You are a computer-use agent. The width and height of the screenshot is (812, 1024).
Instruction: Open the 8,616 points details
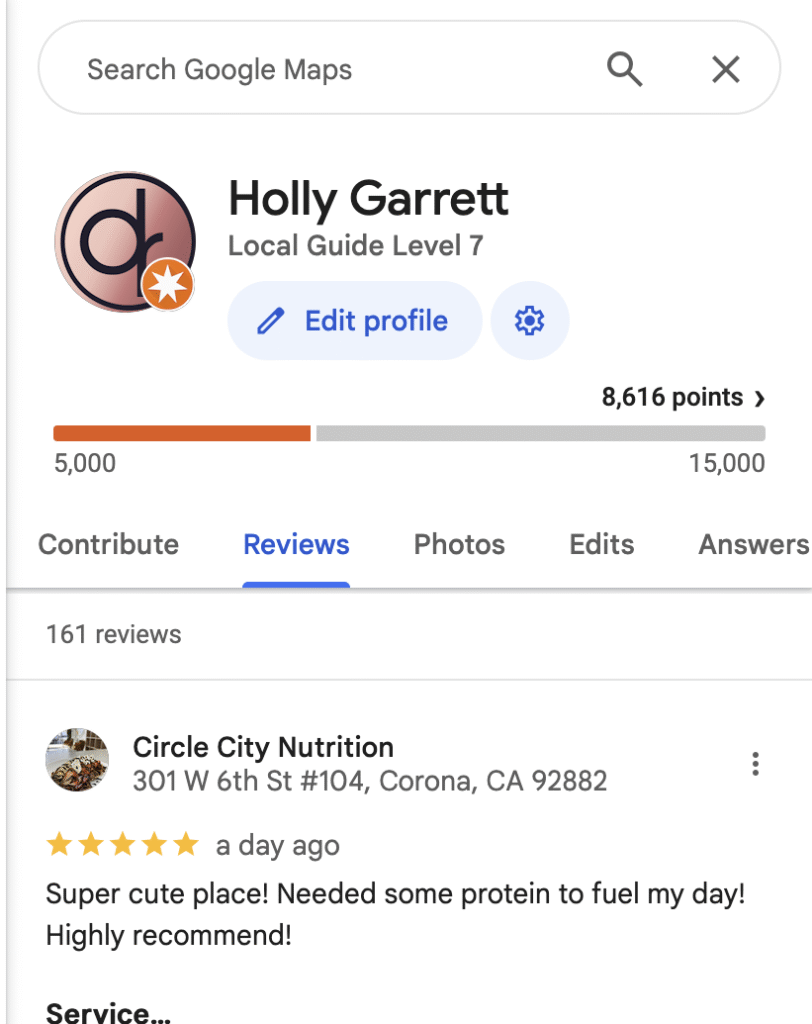pos(684,398)
